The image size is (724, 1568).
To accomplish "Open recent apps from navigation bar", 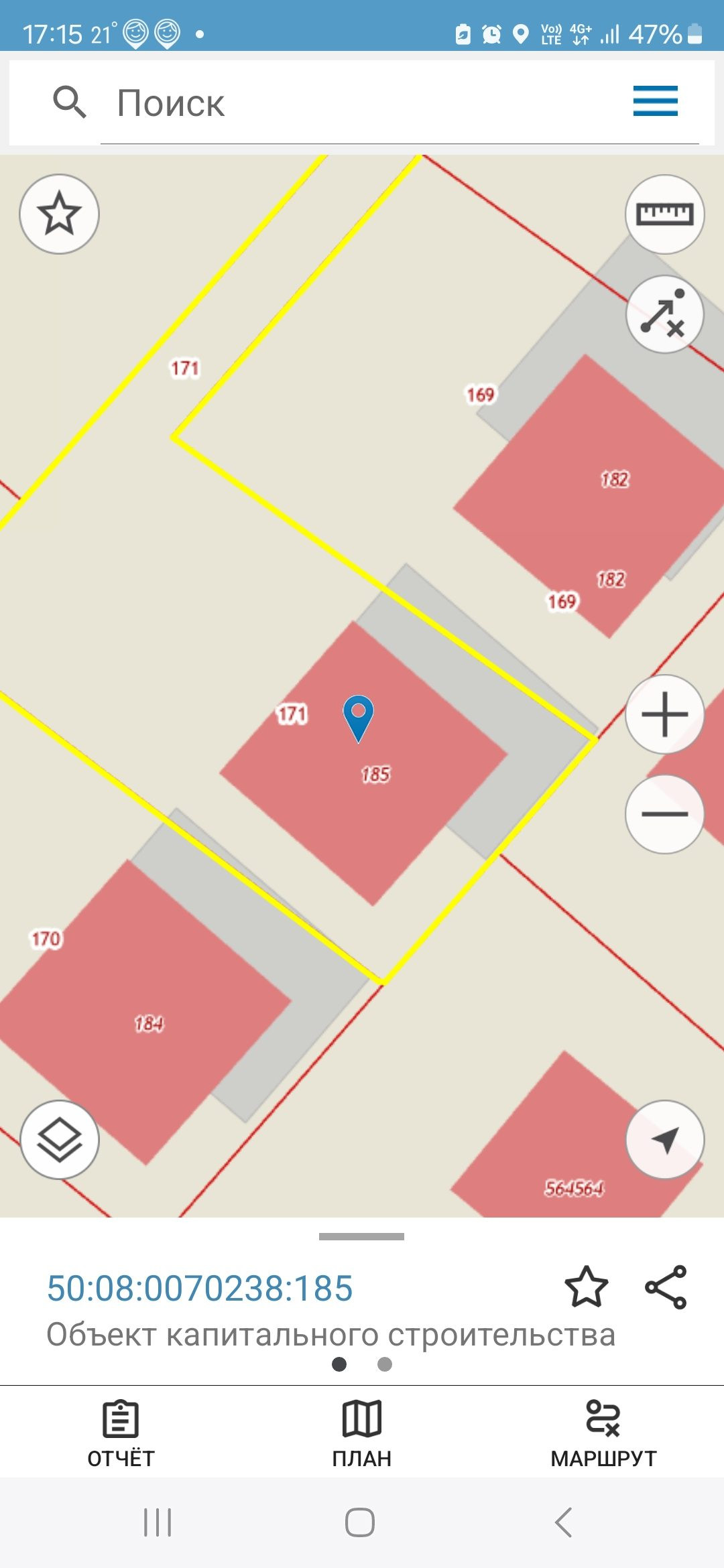I will pyautogui.click(x=158, y=1522).
